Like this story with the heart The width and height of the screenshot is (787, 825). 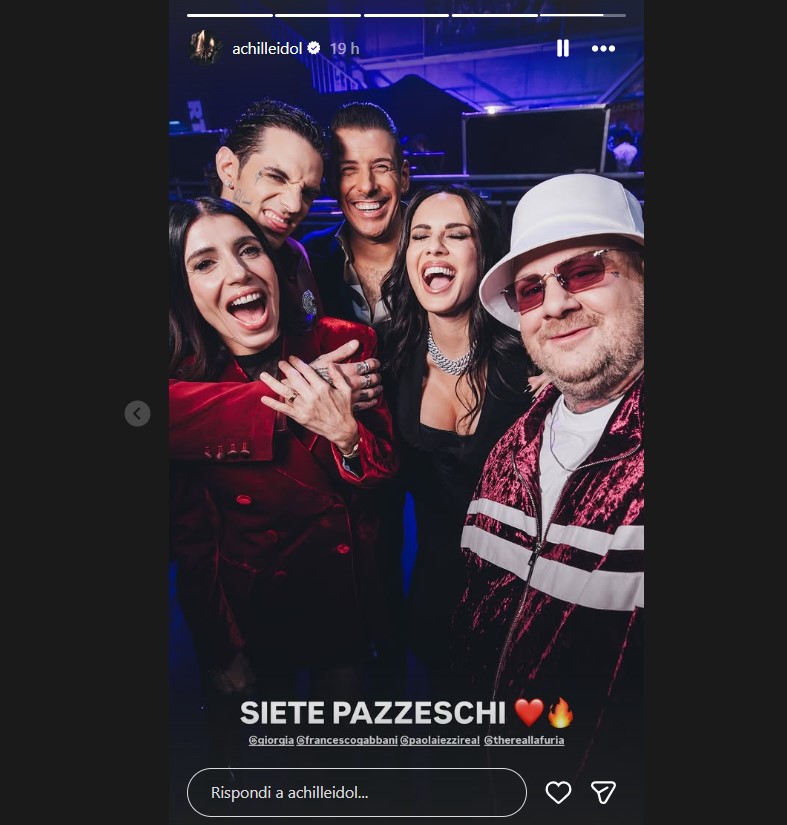(x=558, y=792)
